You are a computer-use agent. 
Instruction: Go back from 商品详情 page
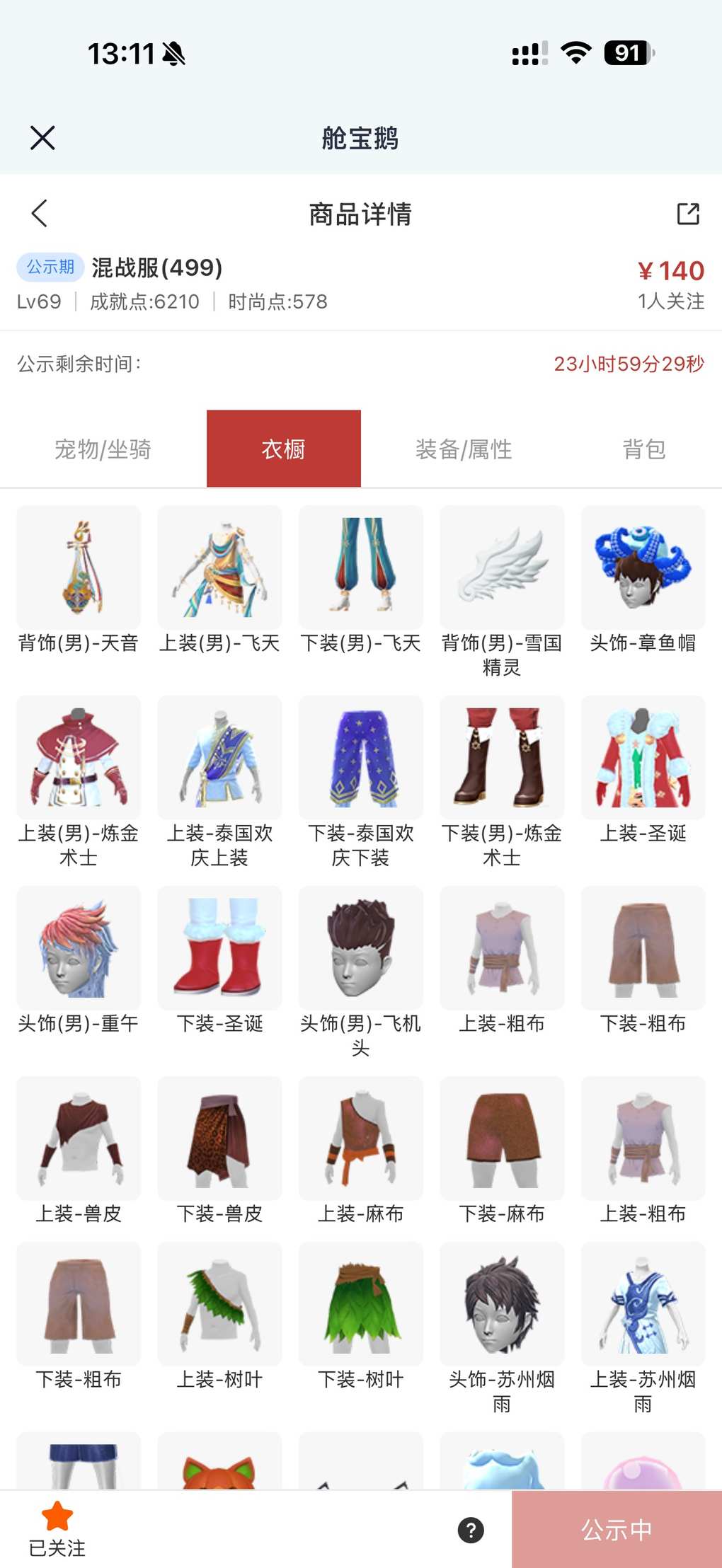(40, 213)
